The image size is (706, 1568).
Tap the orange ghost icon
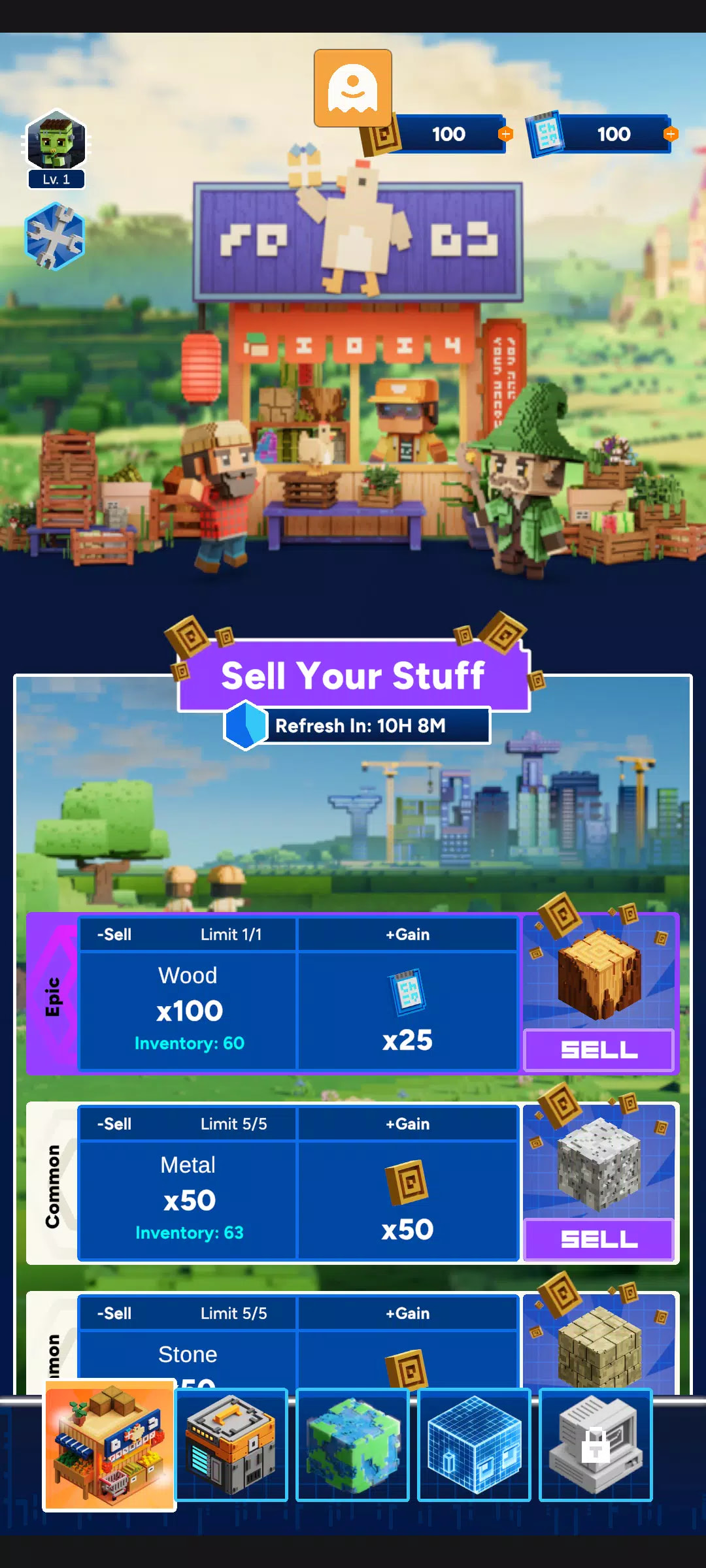(353, 88)
